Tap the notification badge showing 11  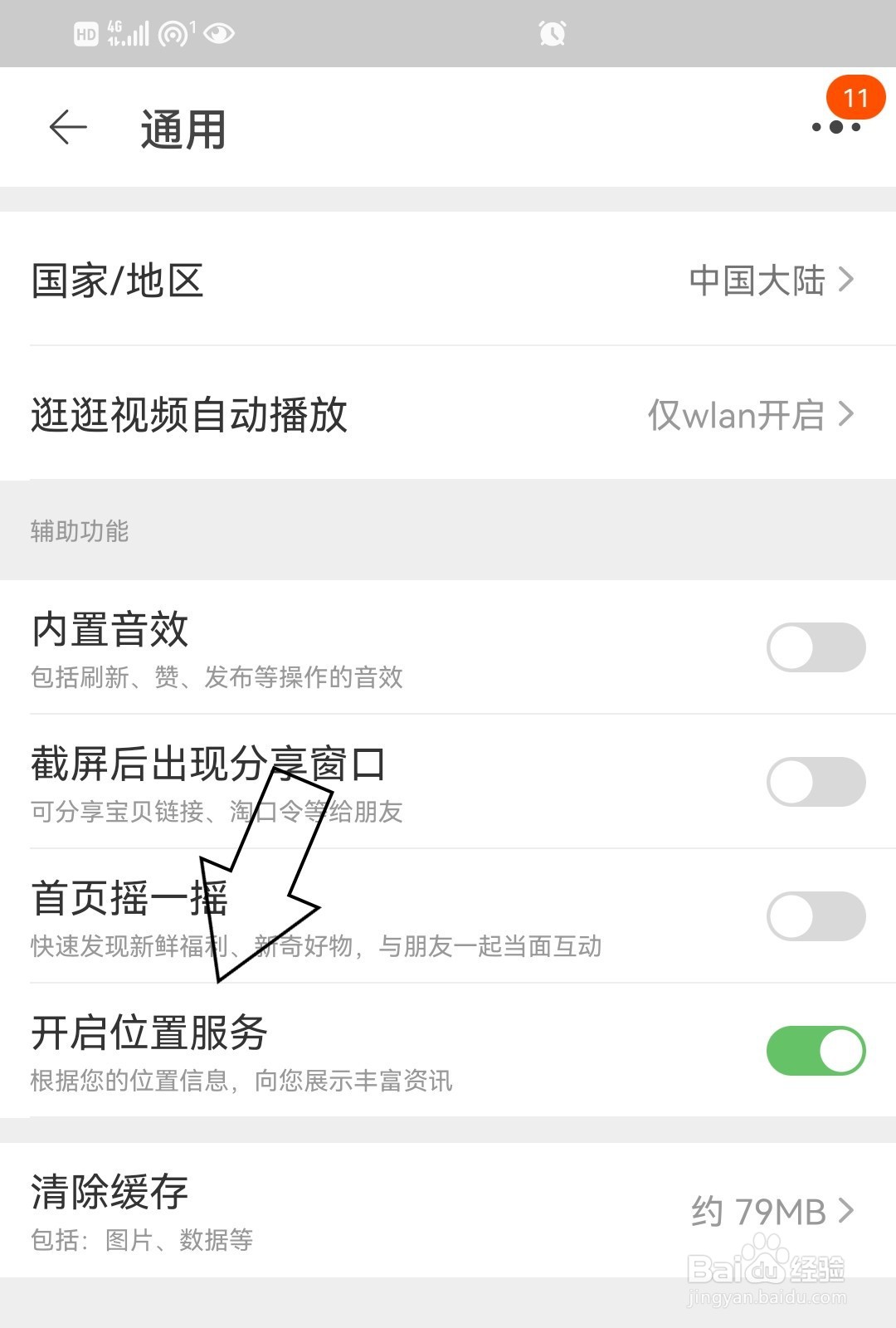[x=855, y=98]
